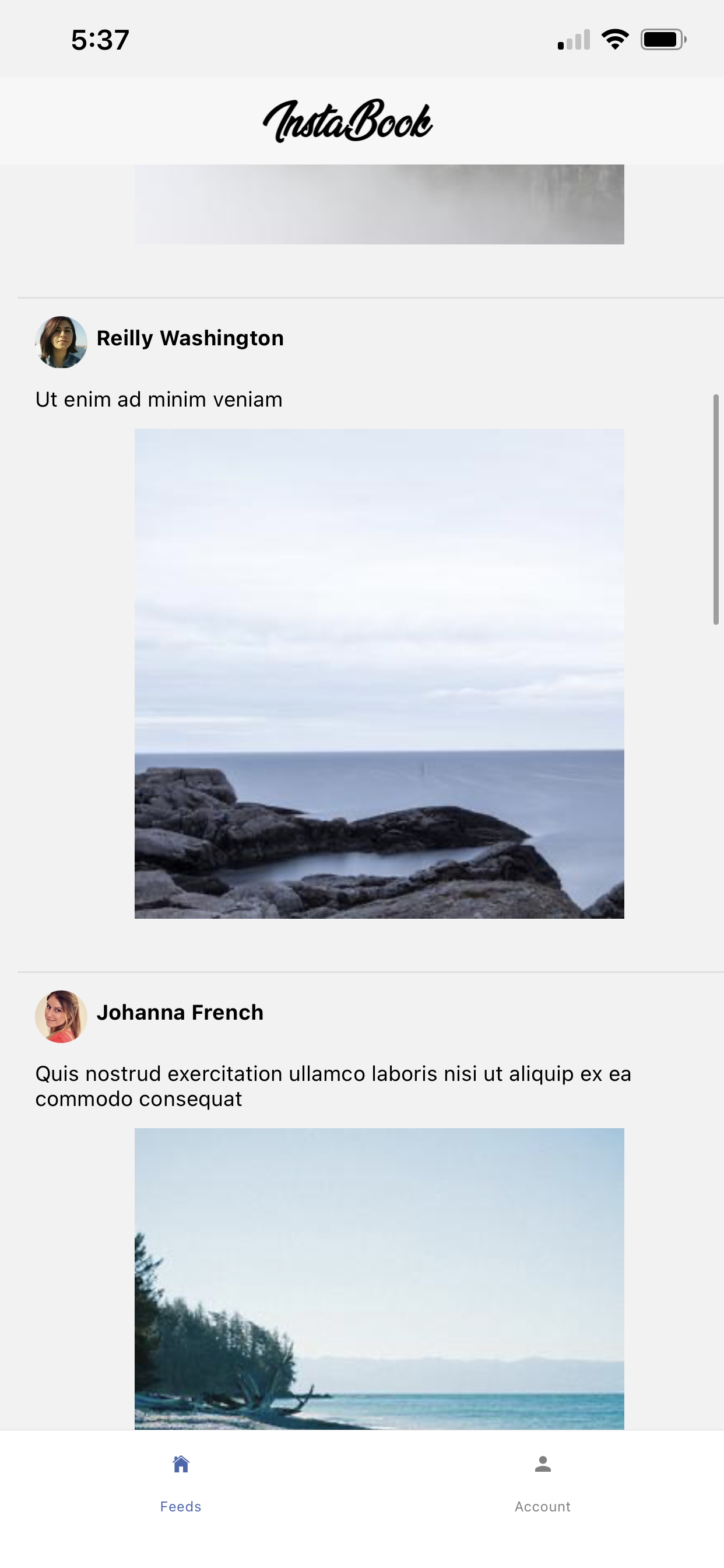Open Reilly Washington's profile by name
The height and width of the screenshot is (1568, 724).
[191, 338]
